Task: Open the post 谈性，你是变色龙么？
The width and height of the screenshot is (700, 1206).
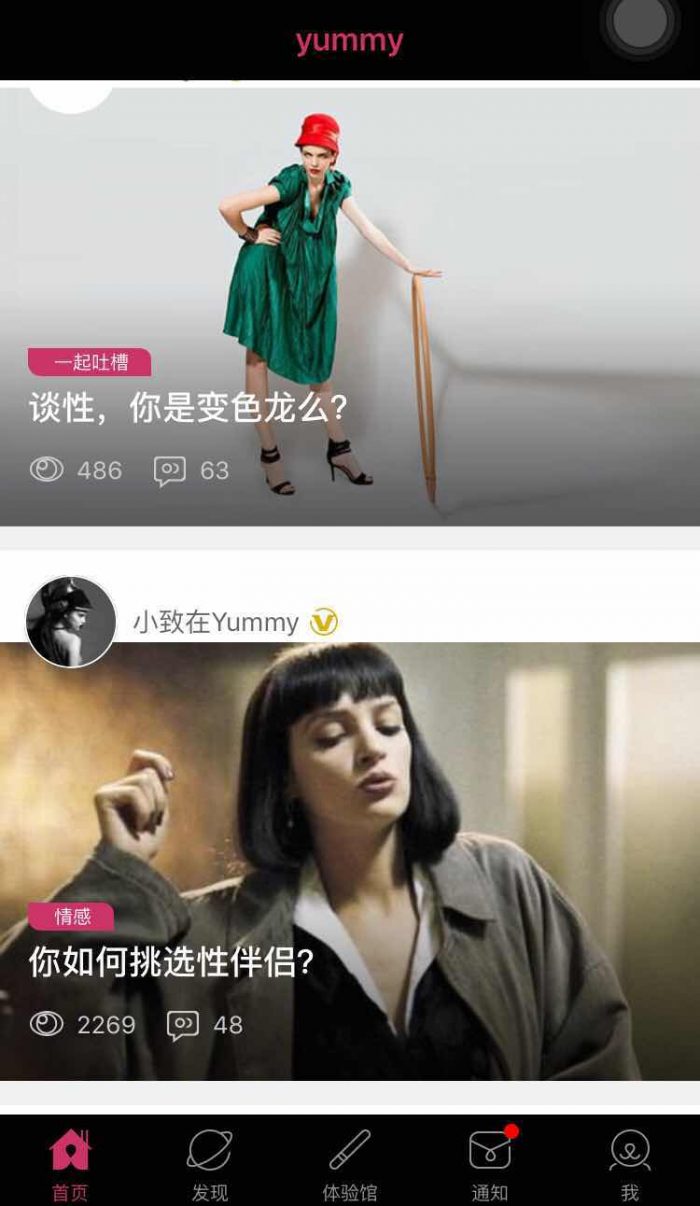Action: [188, 408]
